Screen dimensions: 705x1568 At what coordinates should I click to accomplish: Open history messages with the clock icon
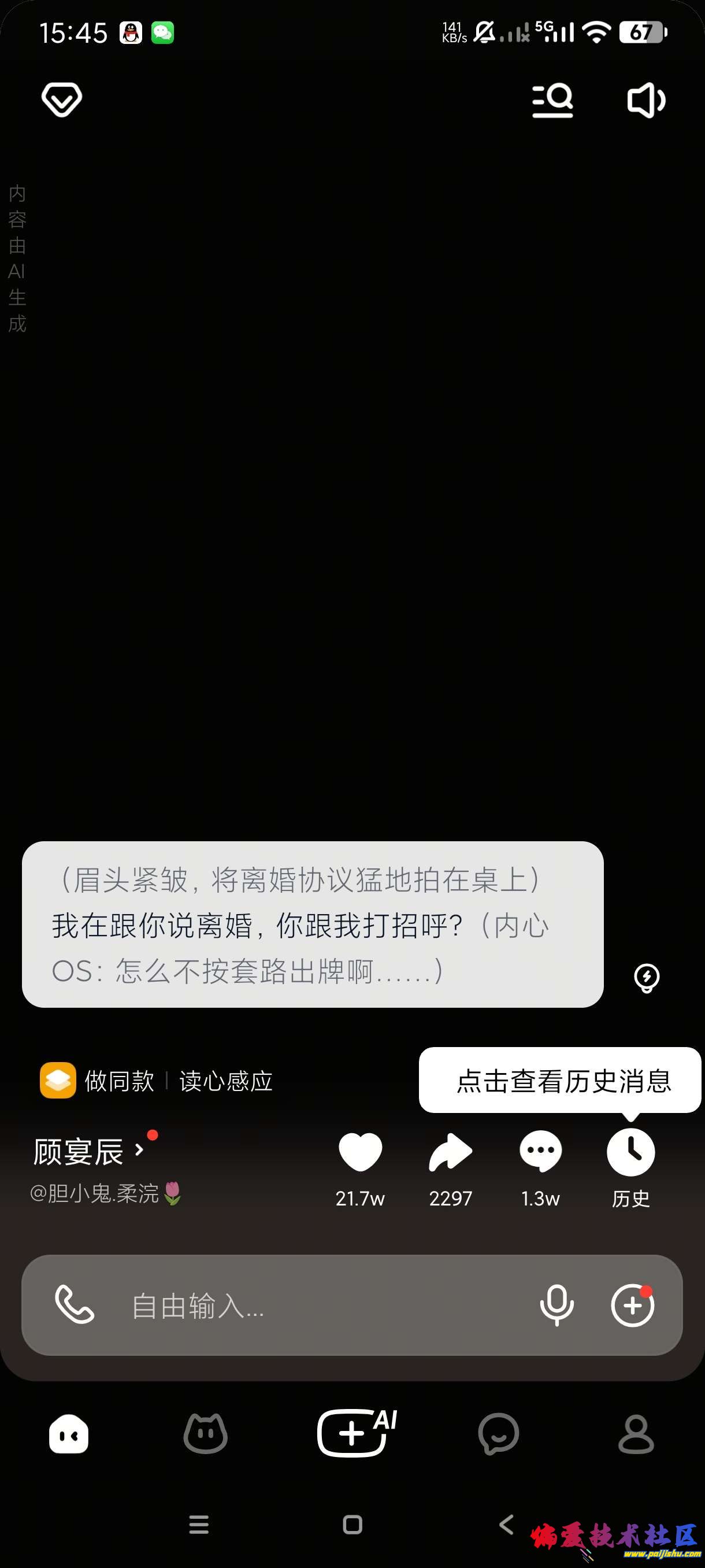(631, 1151)
